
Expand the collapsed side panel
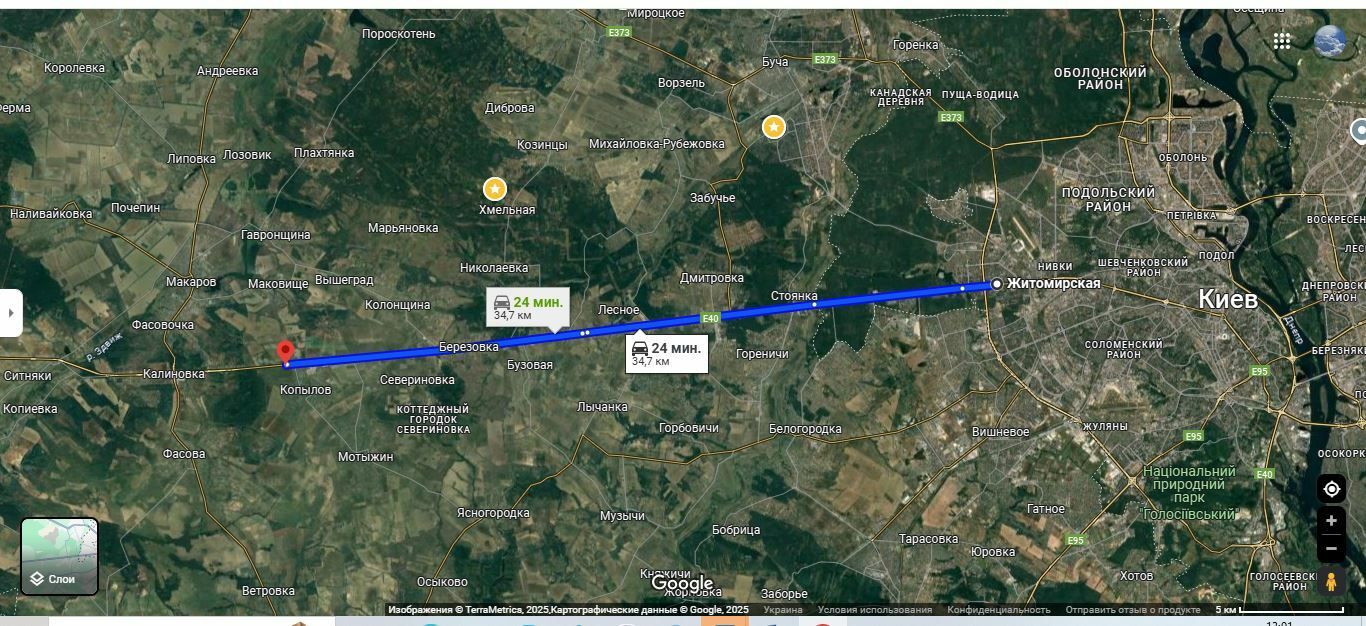tap(11, 313)
